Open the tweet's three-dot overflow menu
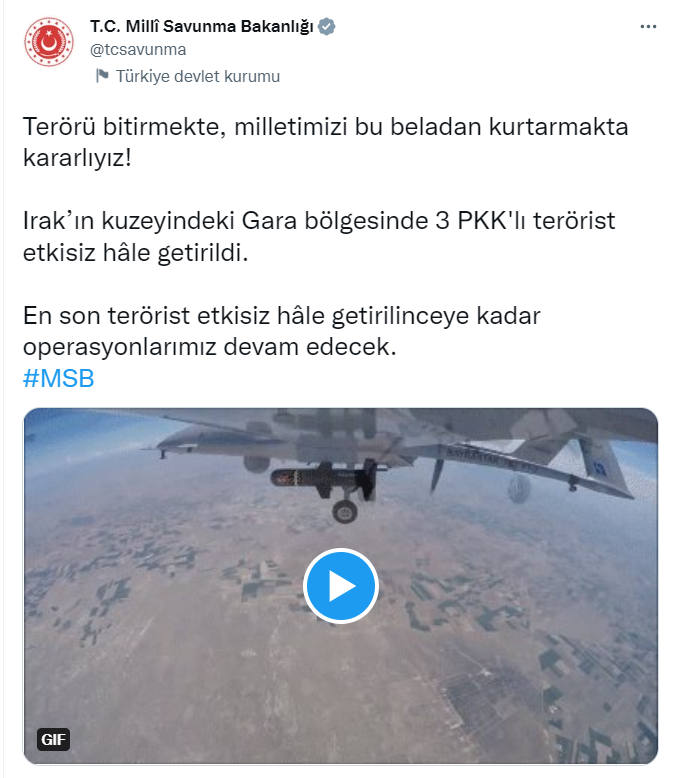 (648, 26)
